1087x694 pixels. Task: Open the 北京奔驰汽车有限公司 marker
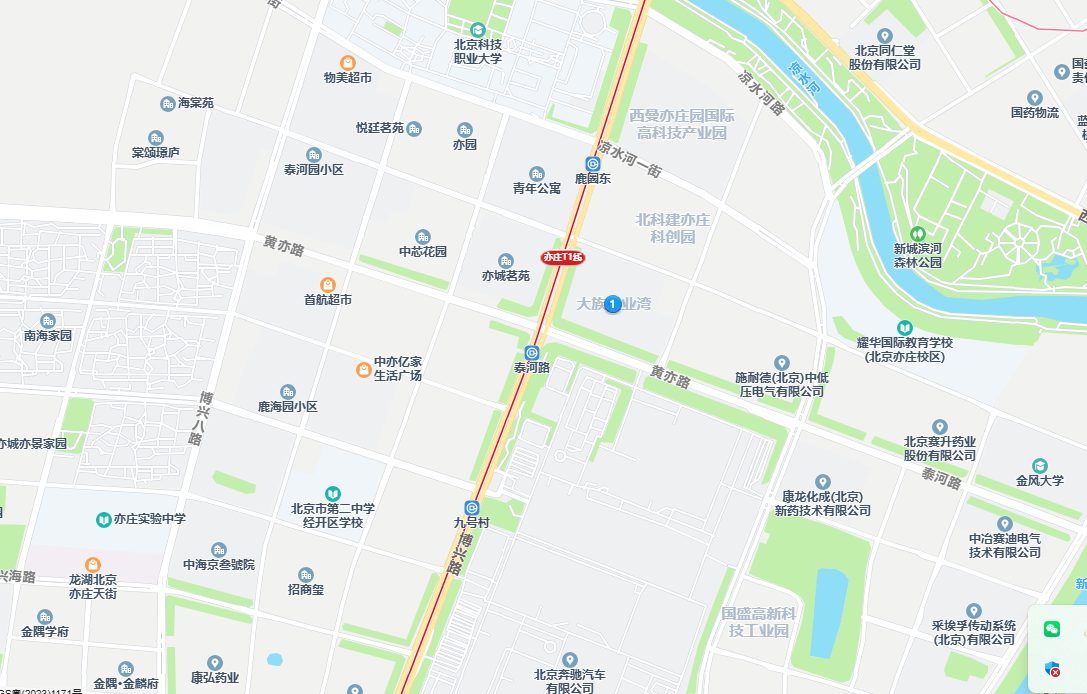pos(570,660)
